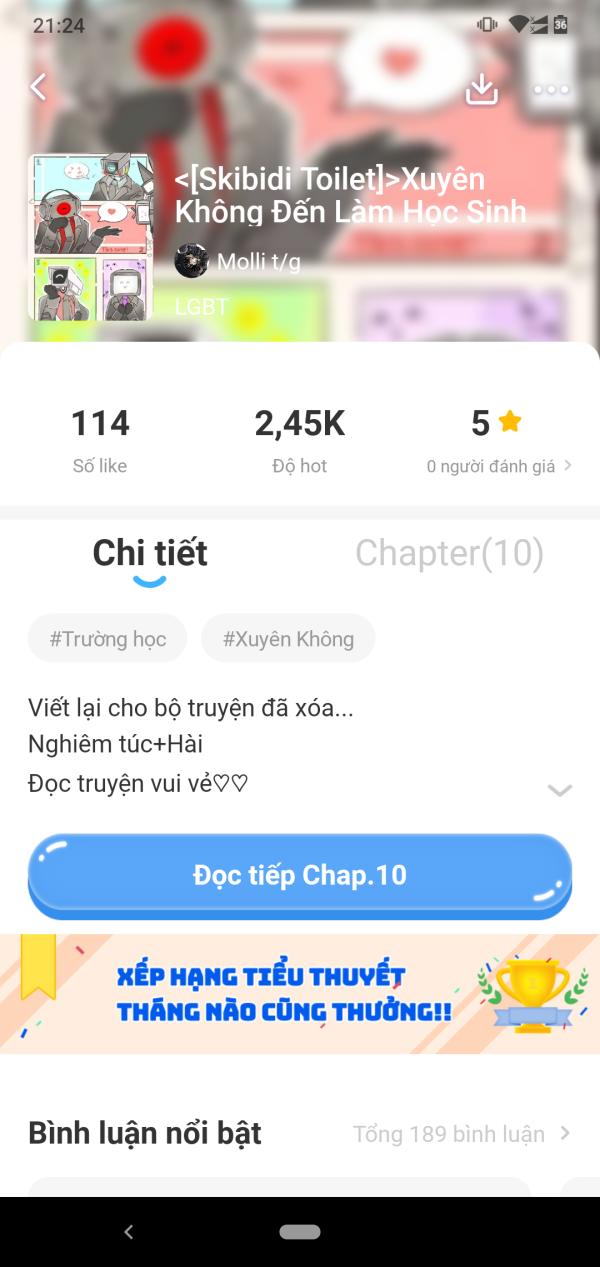Go back using the top arrow
This screenshot has width=600, height=1267.
(x=38, y=88)
